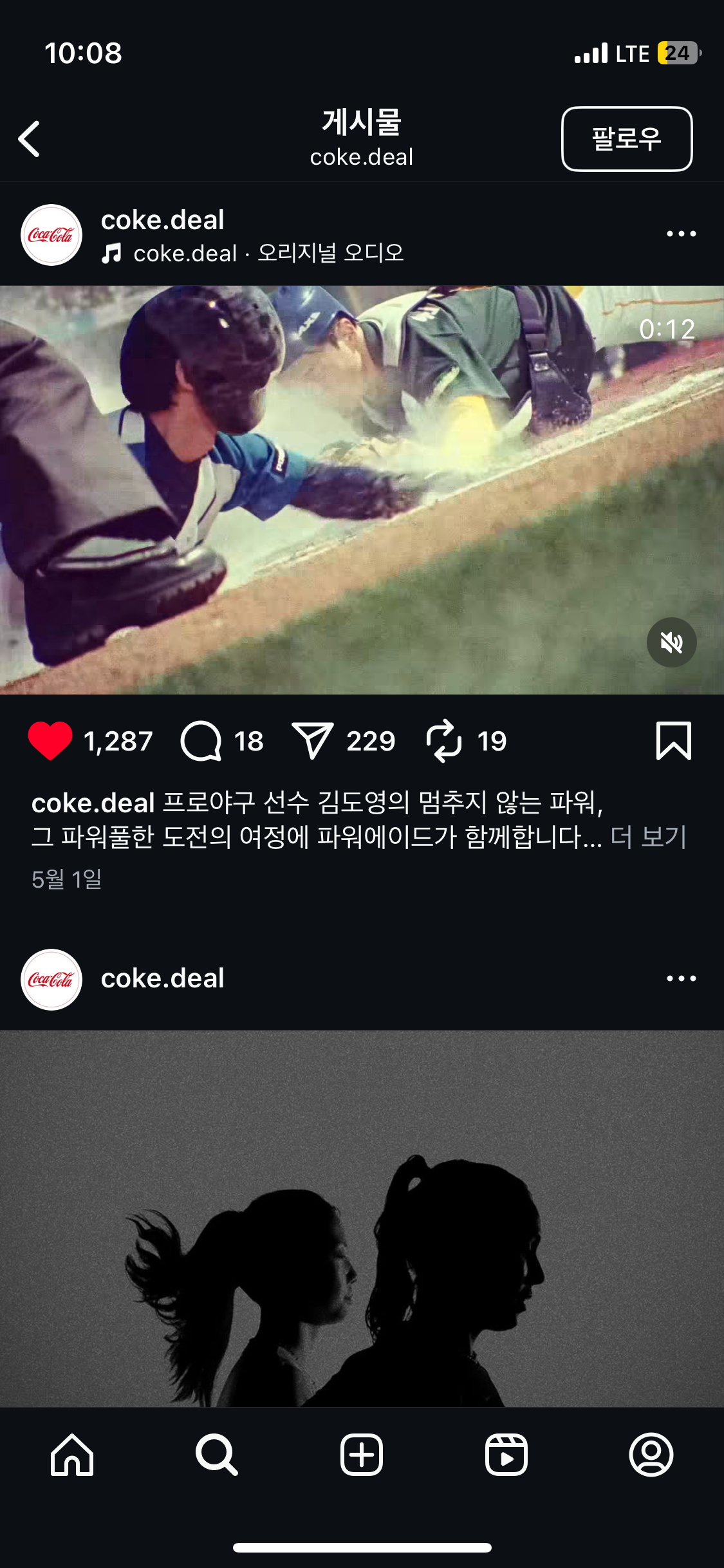
Task: Repost the baseball video
Action: tap(444, 741)
